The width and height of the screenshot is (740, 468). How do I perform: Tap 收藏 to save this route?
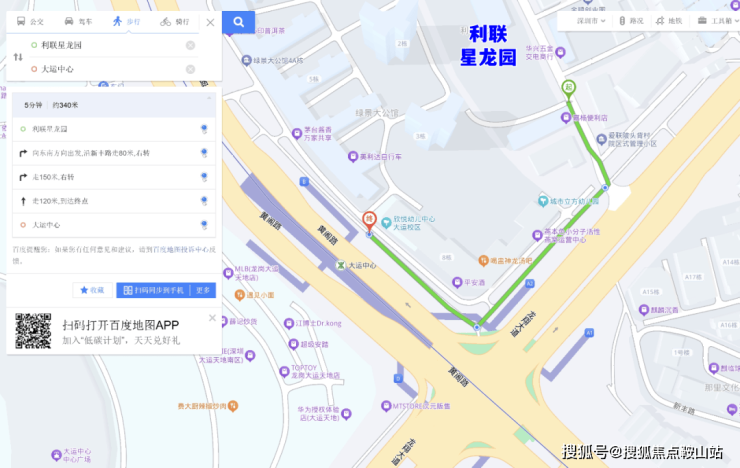93,290
